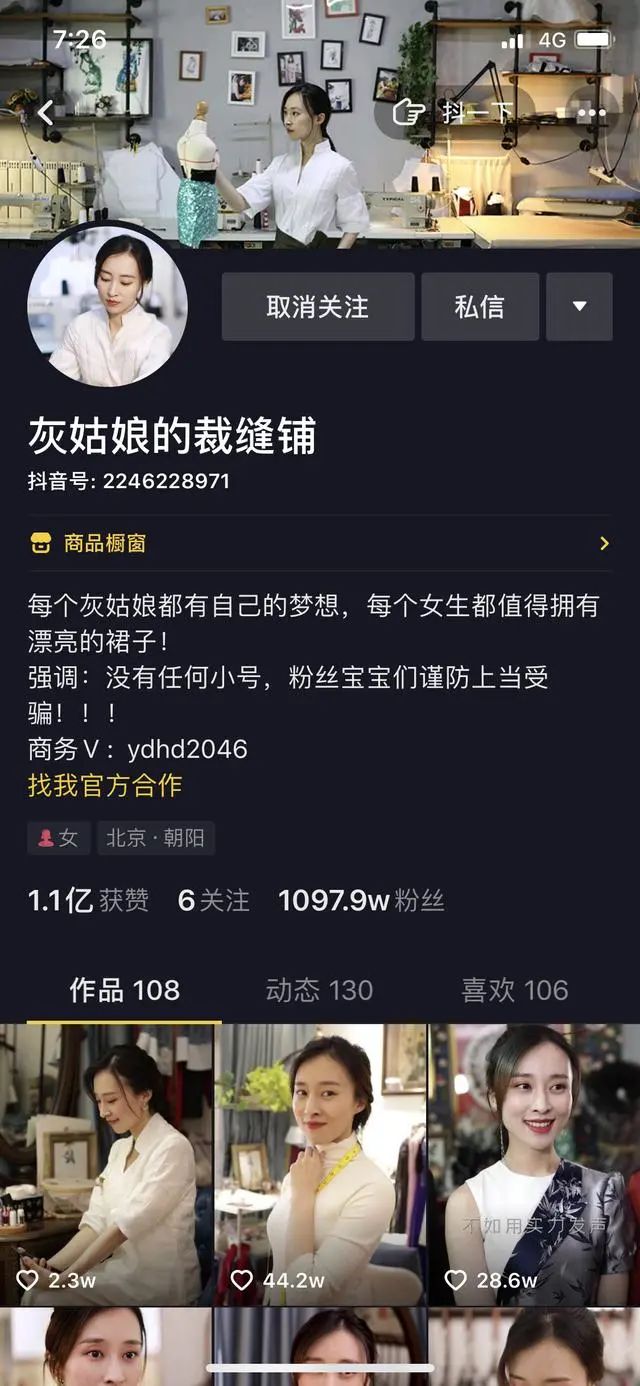The height and width of the screenshot is (1386, 640).
Task: Switch to the 动态 130 tab
Action: coord(319,990)
